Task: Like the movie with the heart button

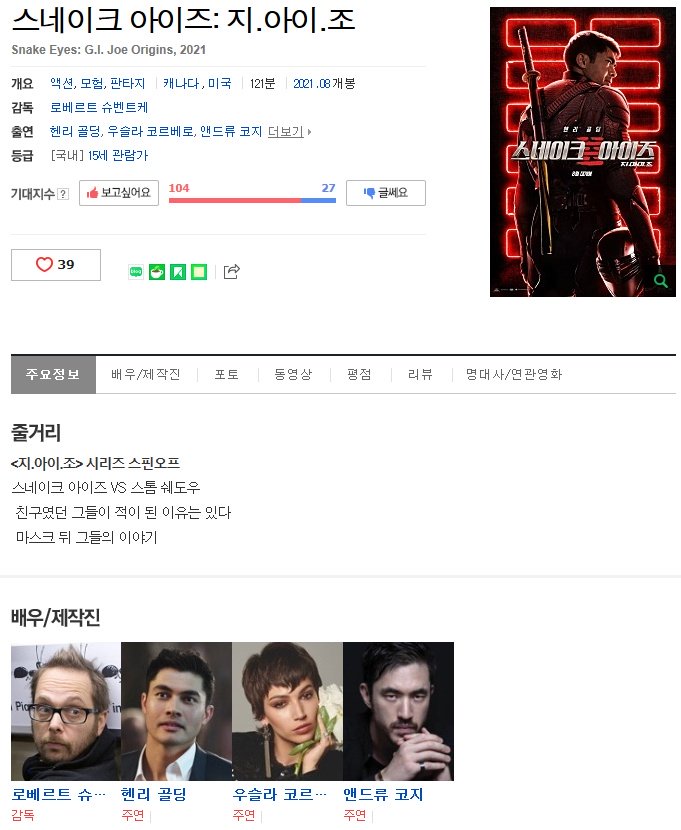Action: click(56, 265)
